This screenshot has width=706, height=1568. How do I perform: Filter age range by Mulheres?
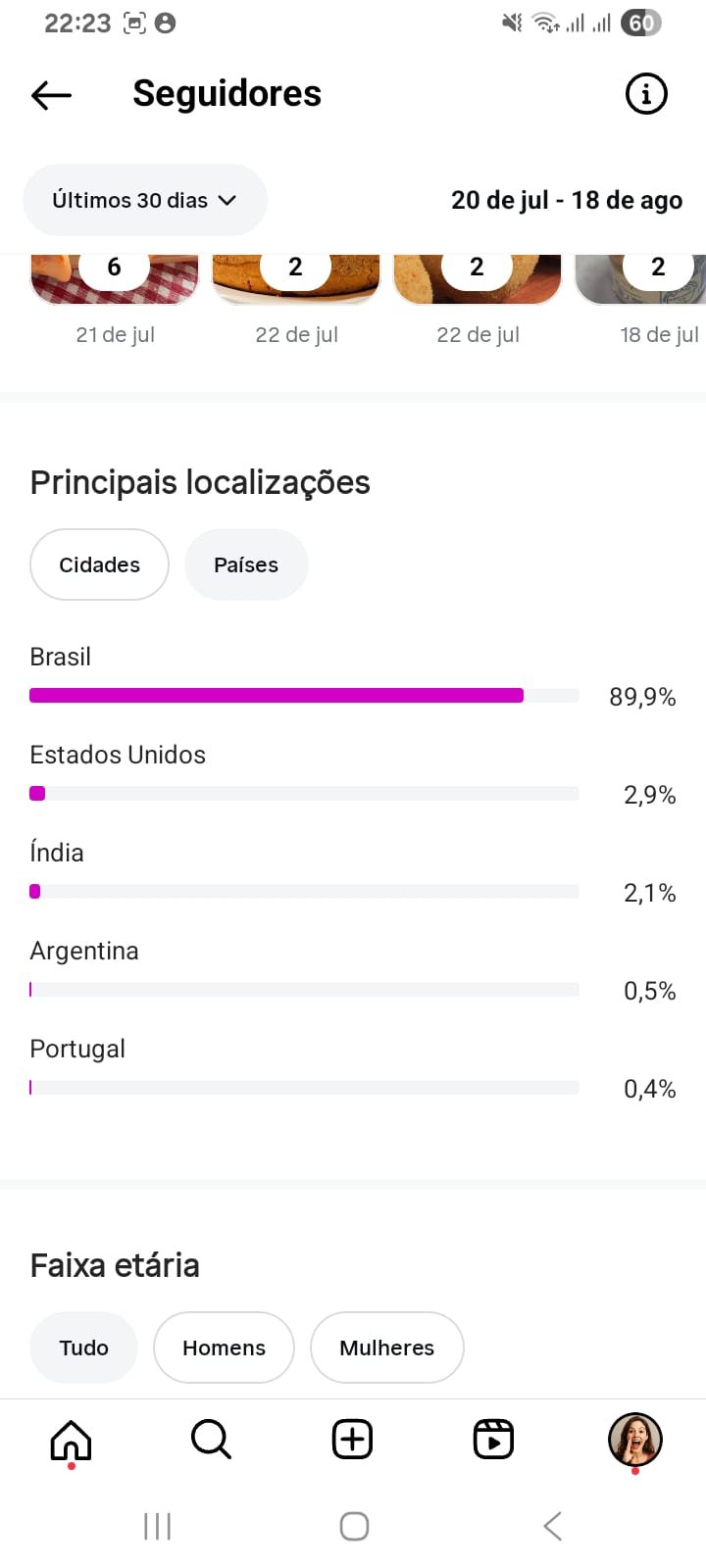(386, 1347)
